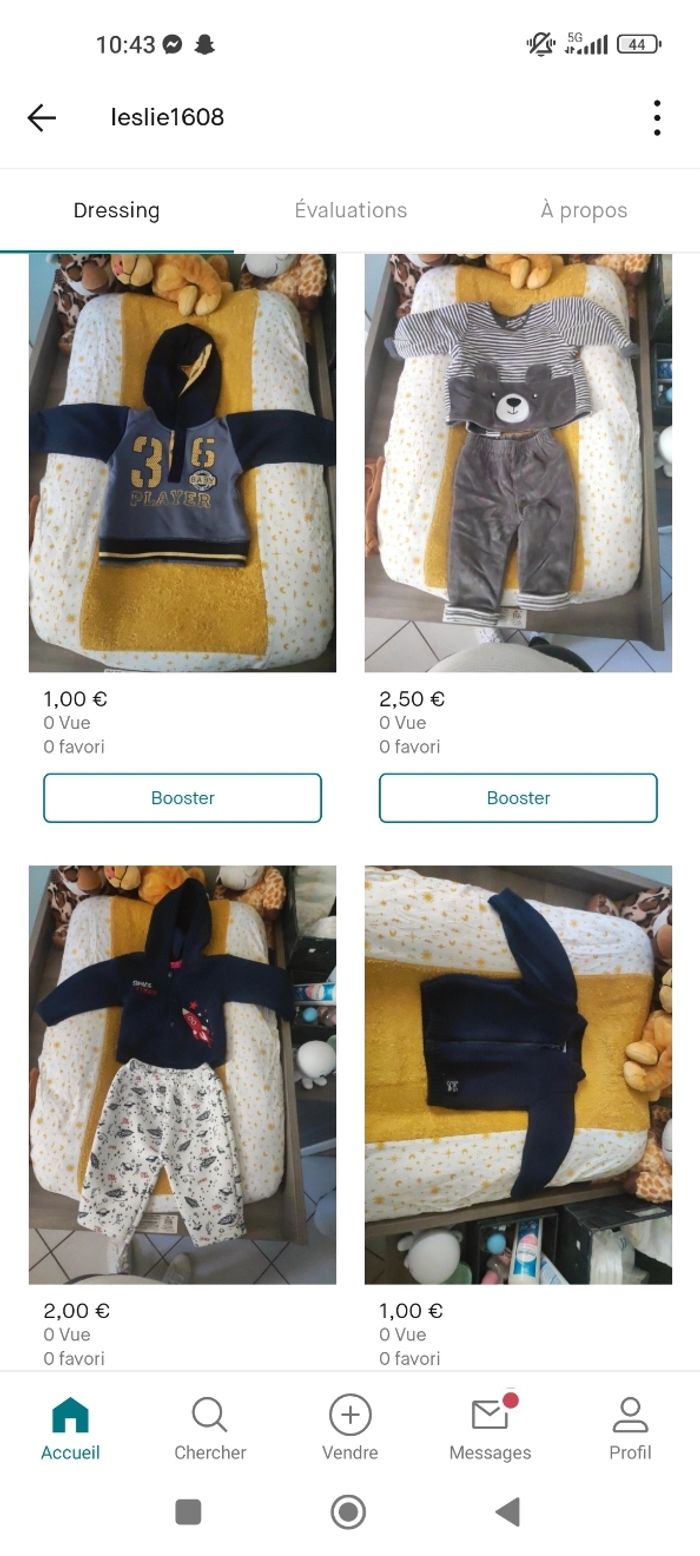Open the Messages inbox
Viewport: 700px width, 1556px height.
pyautogui.click(x=490, y=1429)
